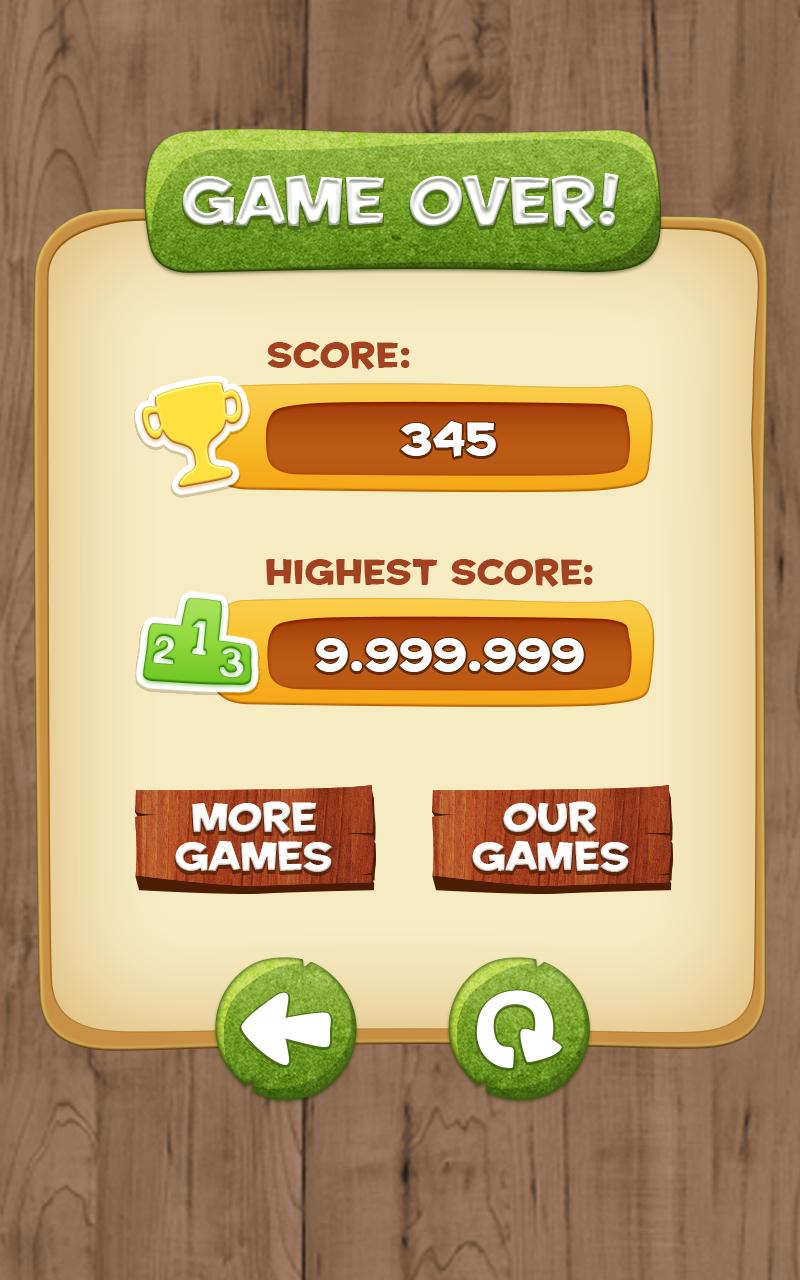Restart the game with the replay button
This screenshot has width=800, height=1280.
click(x=518, y=1028)
